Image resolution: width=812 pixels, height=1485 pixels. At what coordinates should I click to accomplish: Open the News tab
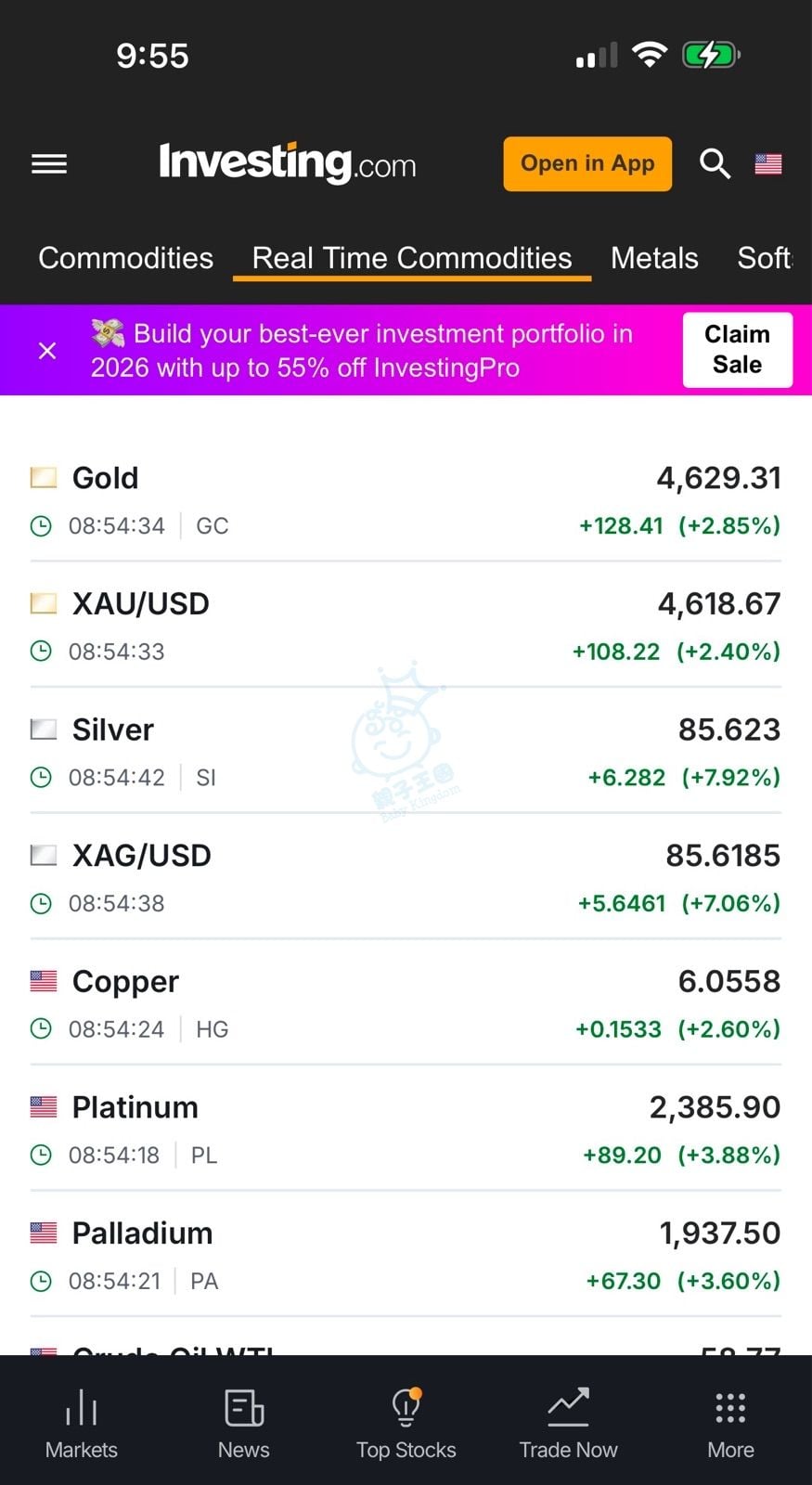point(243,1424)
